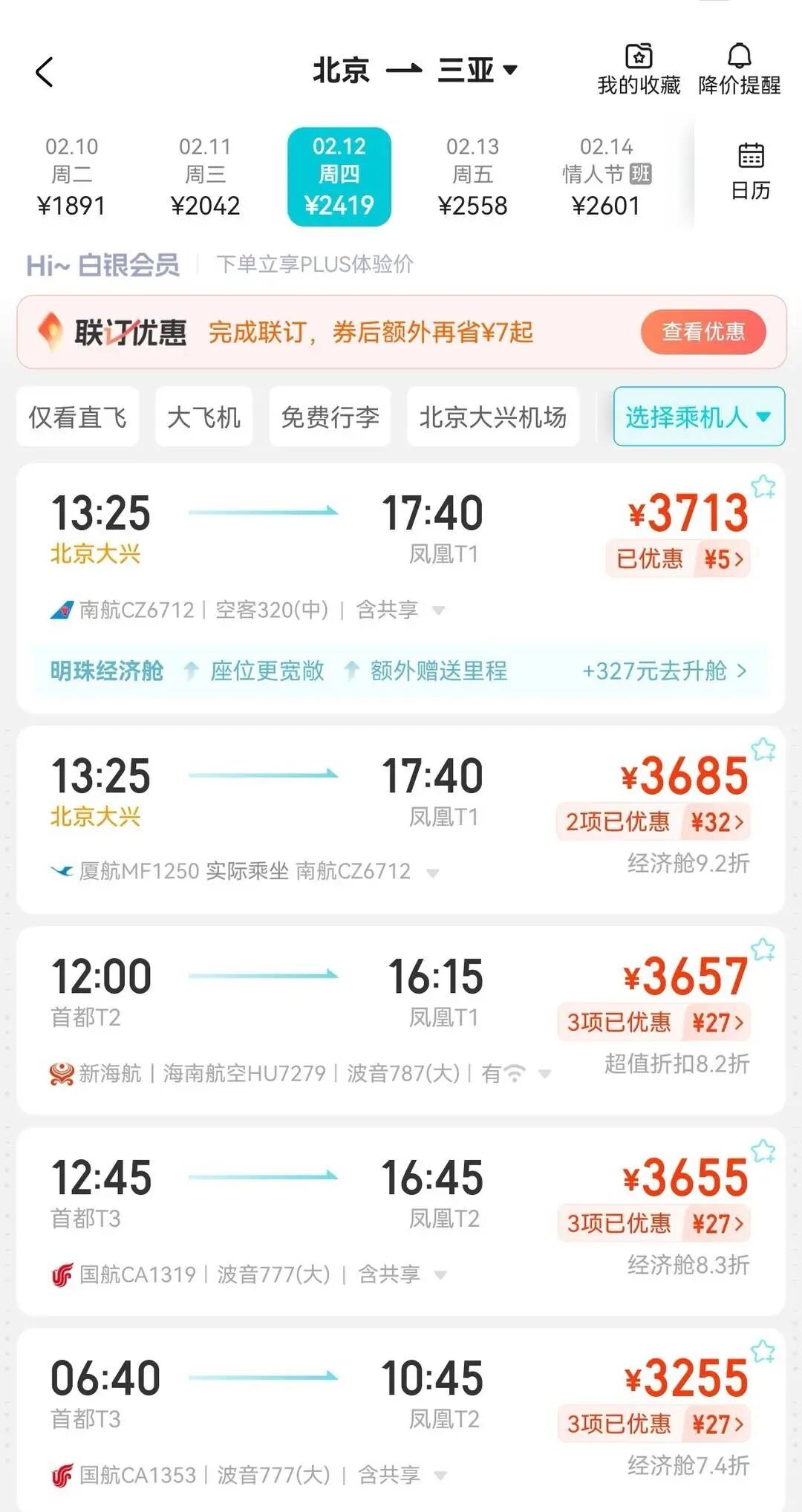Tap the 查看优惠 button in the banner
The width and height of the screenshot is (802, 1512).
click(x=702, y=333)
